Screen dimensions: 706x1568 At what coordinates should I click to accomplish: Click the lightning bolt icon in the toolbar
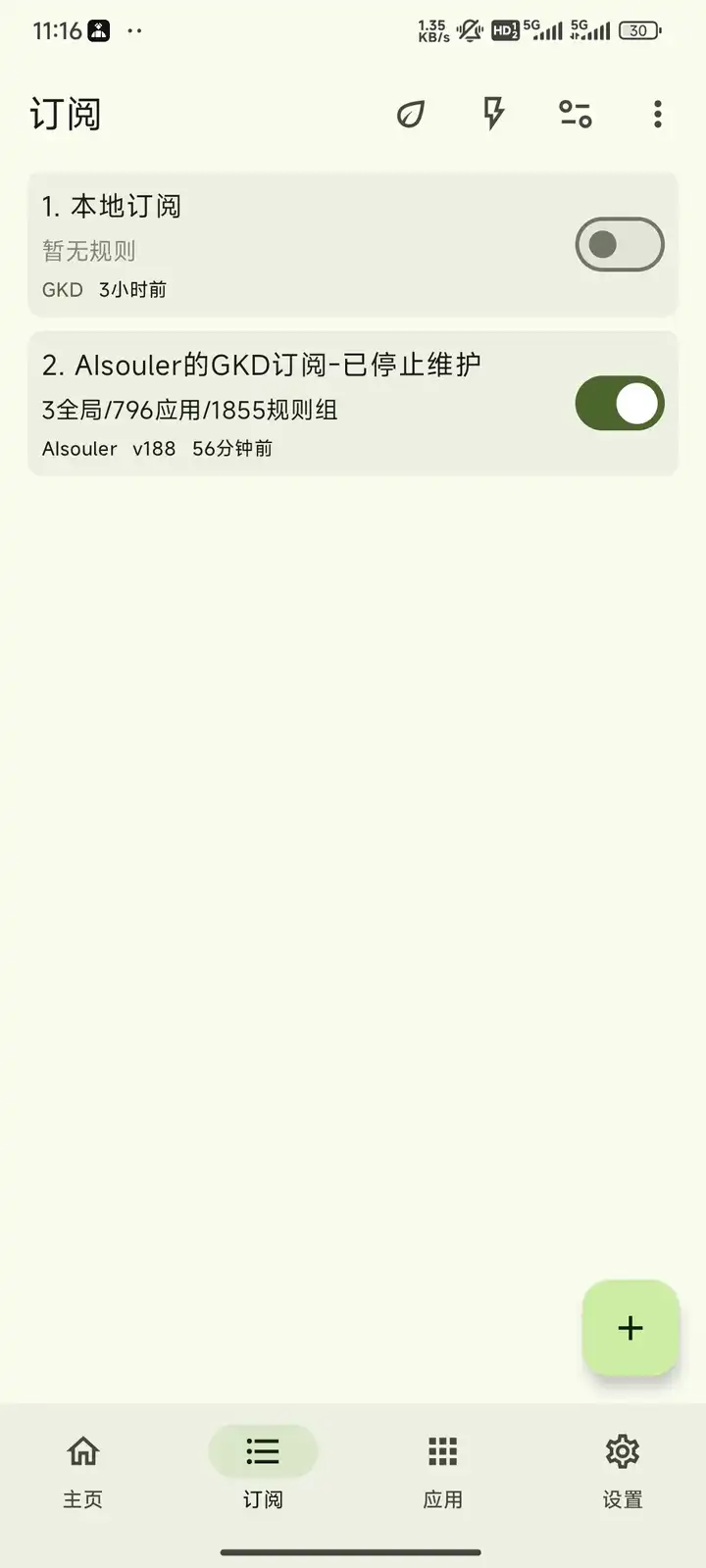tap(492, 115)
